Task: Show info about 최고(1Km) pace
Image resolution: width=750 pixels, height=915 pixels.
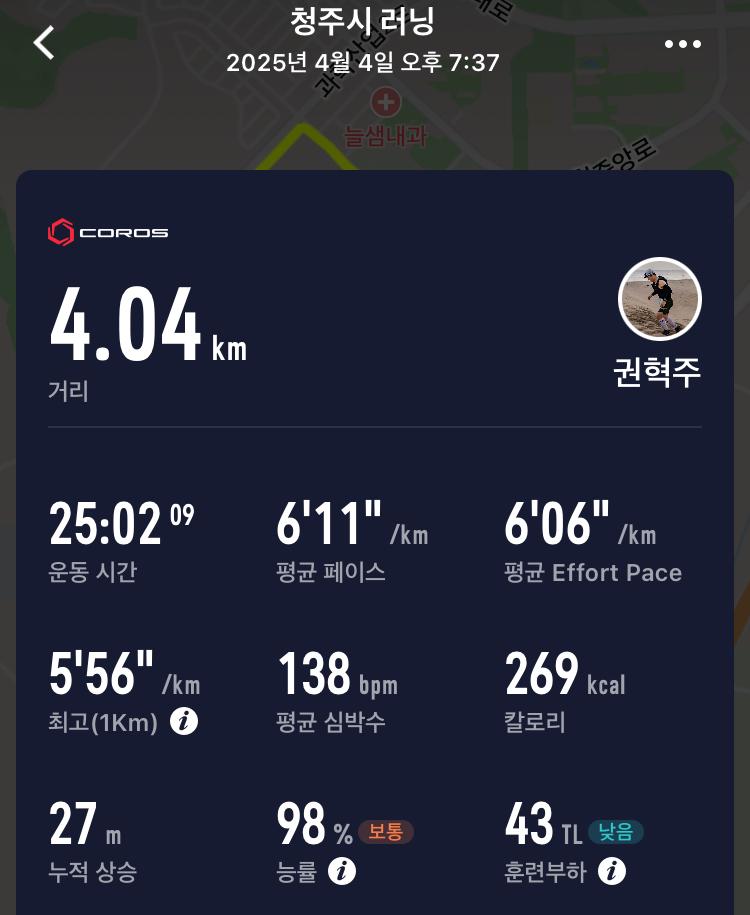Action: click(183, 721)
